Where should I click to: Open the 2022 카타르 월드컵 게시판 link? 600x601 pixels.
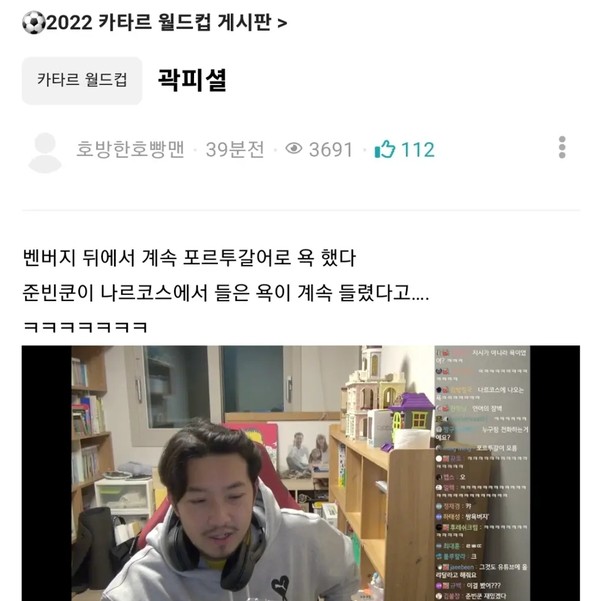point(155,22)
